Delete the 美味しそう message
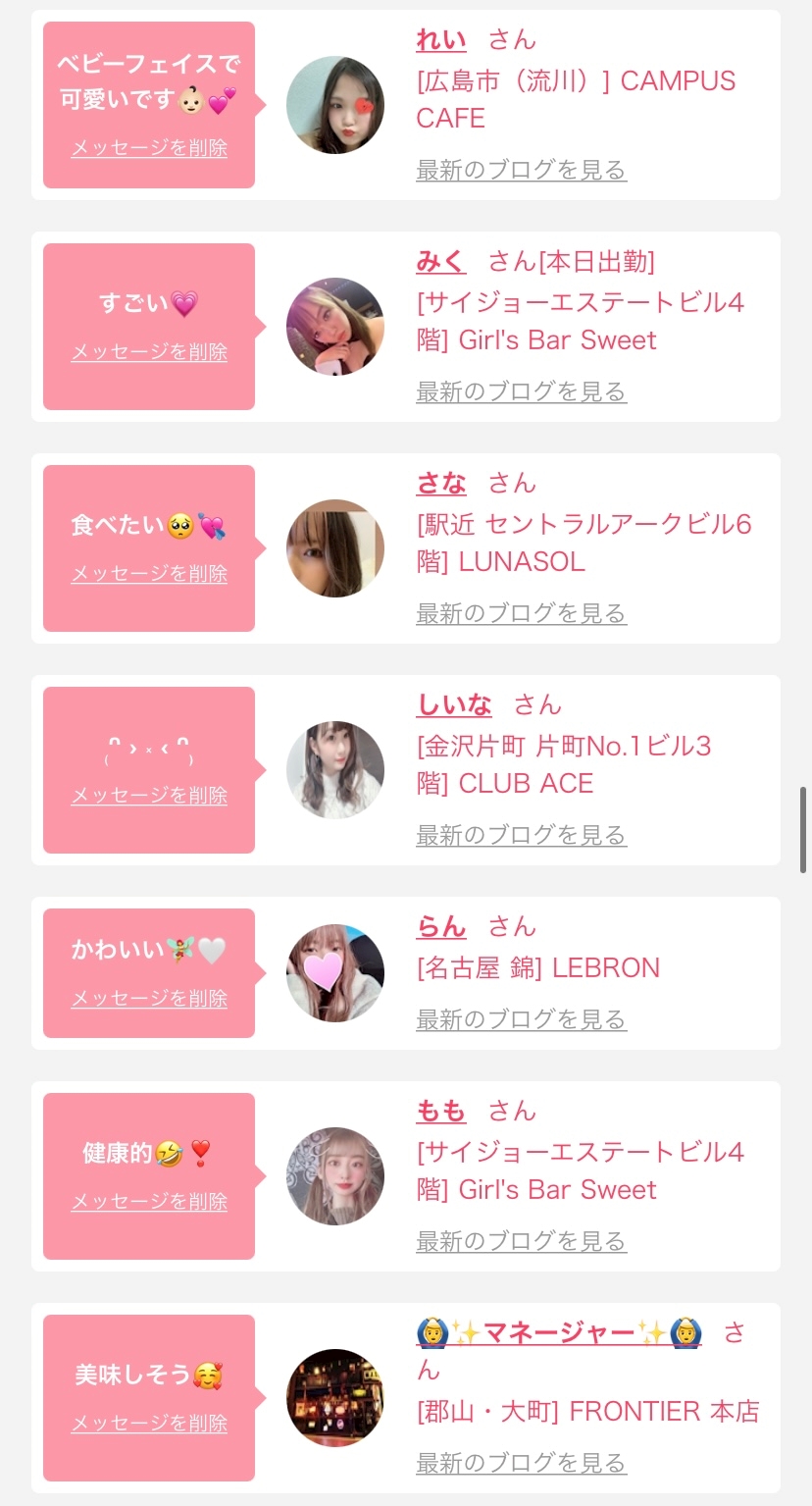The image size is (812, 1506). 149,1423
